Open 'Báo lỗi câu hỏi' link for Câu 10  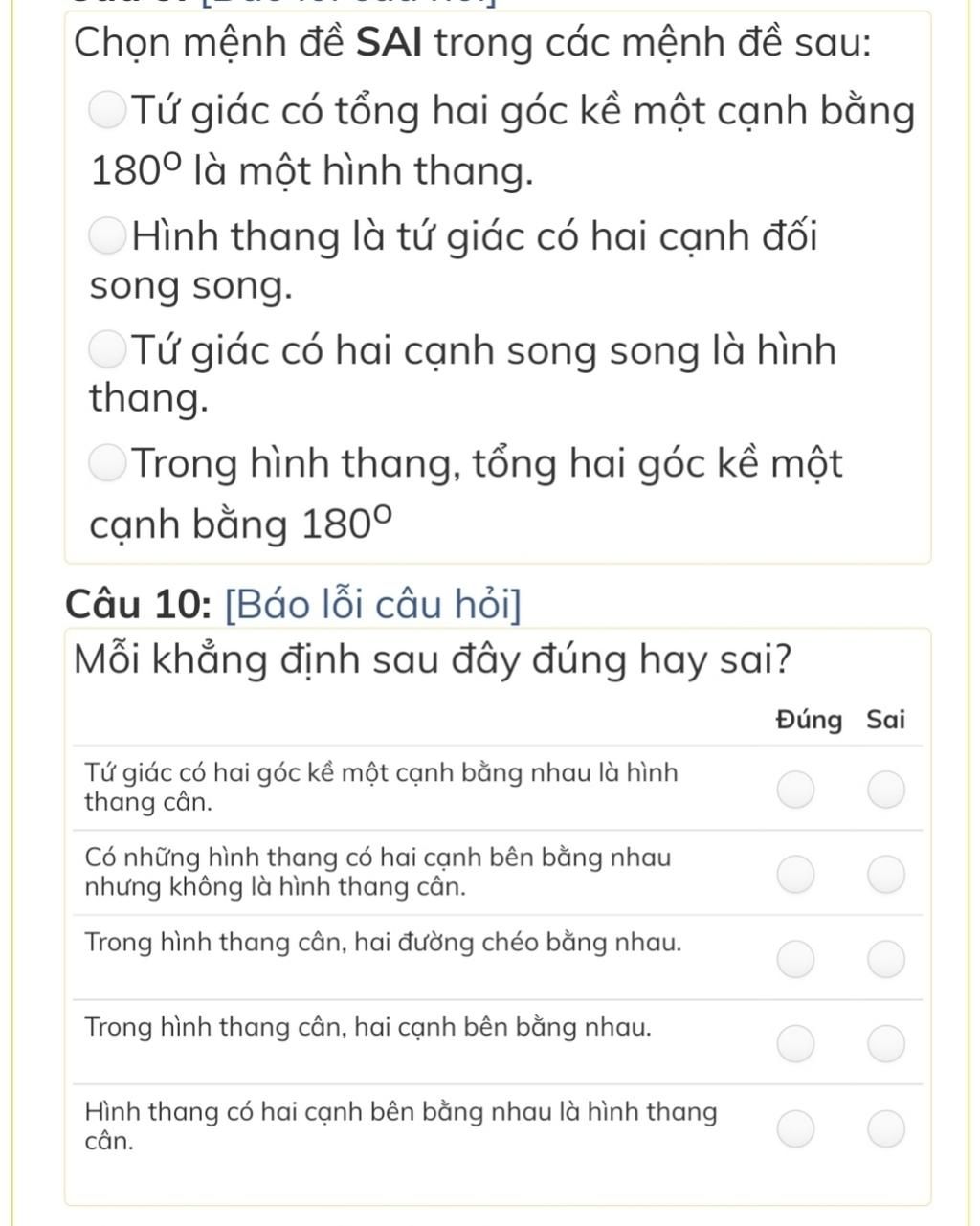(x=372, y=605)
